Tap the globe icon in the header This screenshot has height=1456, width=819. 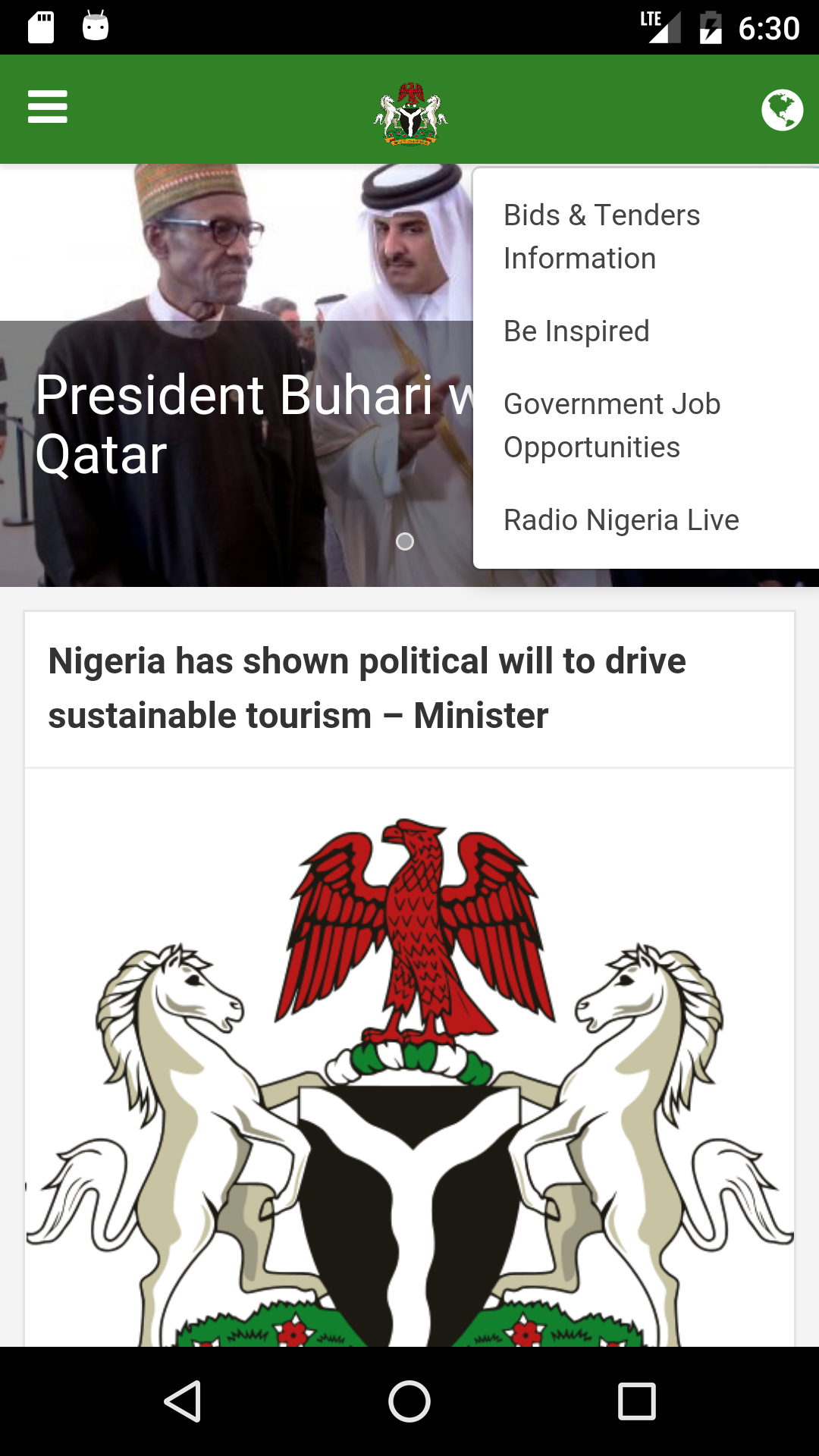click(782, 110)
